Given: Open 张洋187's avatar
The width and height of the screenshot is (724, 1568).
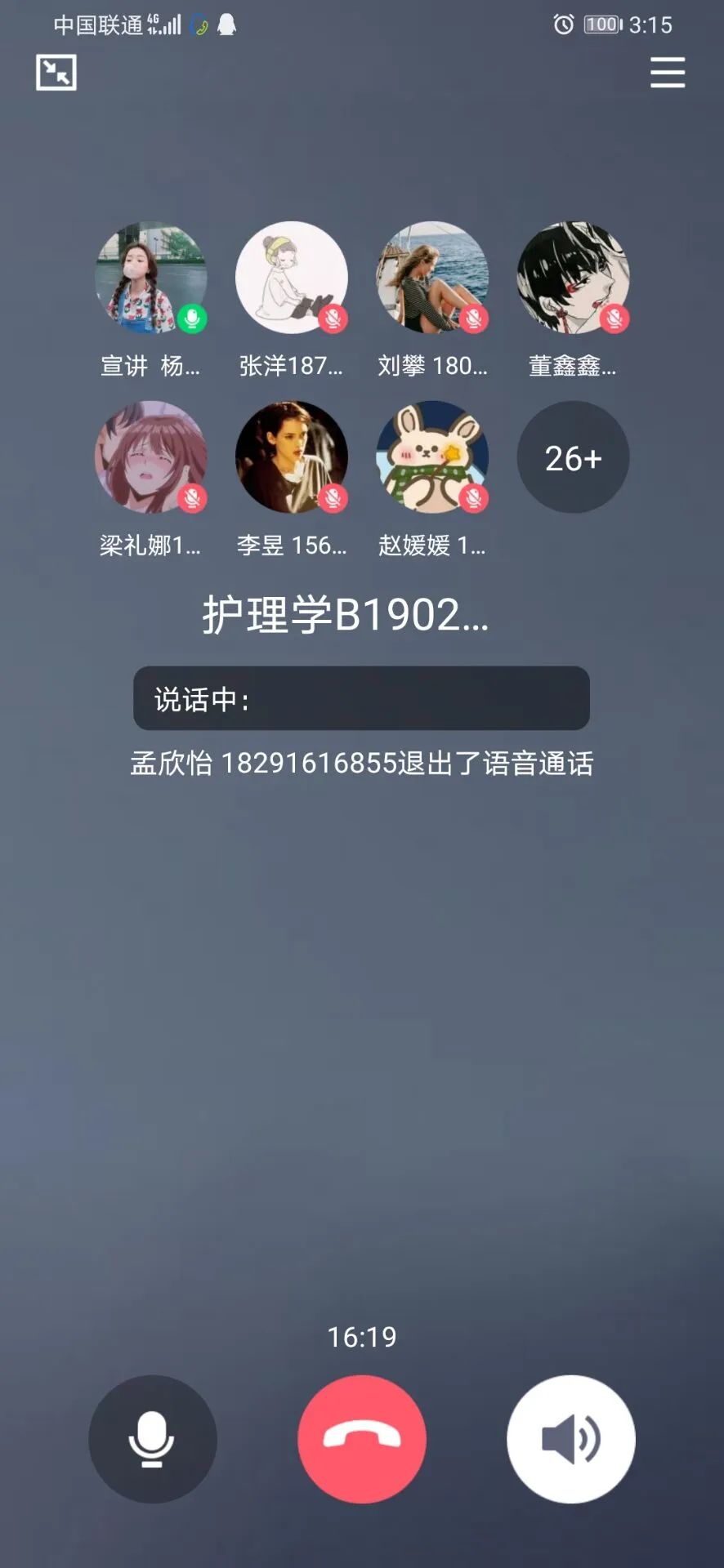Looking at the screenshot, I should tap(292, 278).
